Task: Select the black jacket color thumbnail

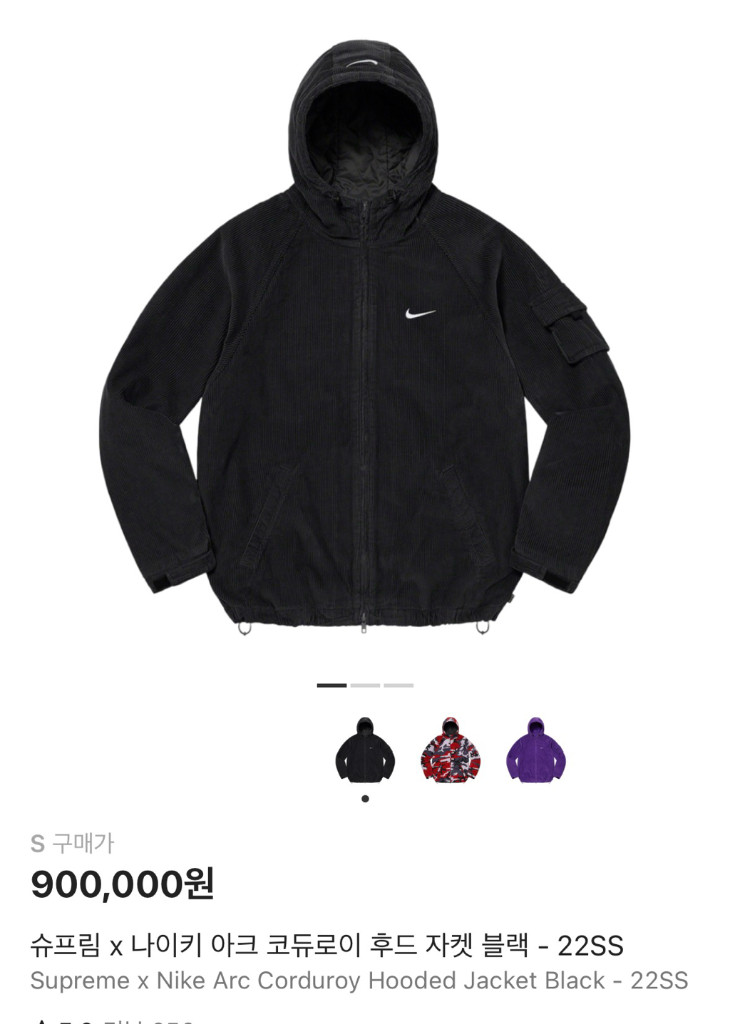Action: click(365, 749)
